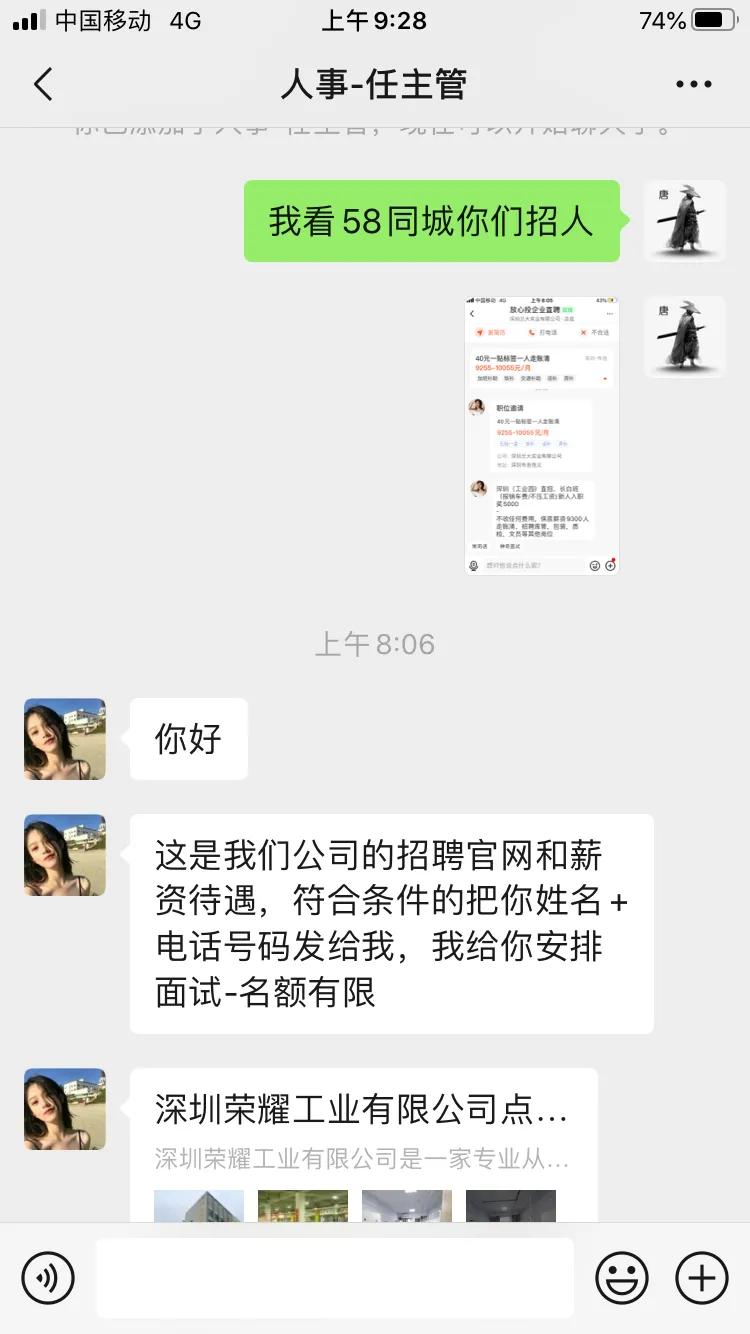The width and height of the screenshot is (750, 1334).
Task: Switch to voice input using the speaker icon
Action: [x=49, y=1277]
